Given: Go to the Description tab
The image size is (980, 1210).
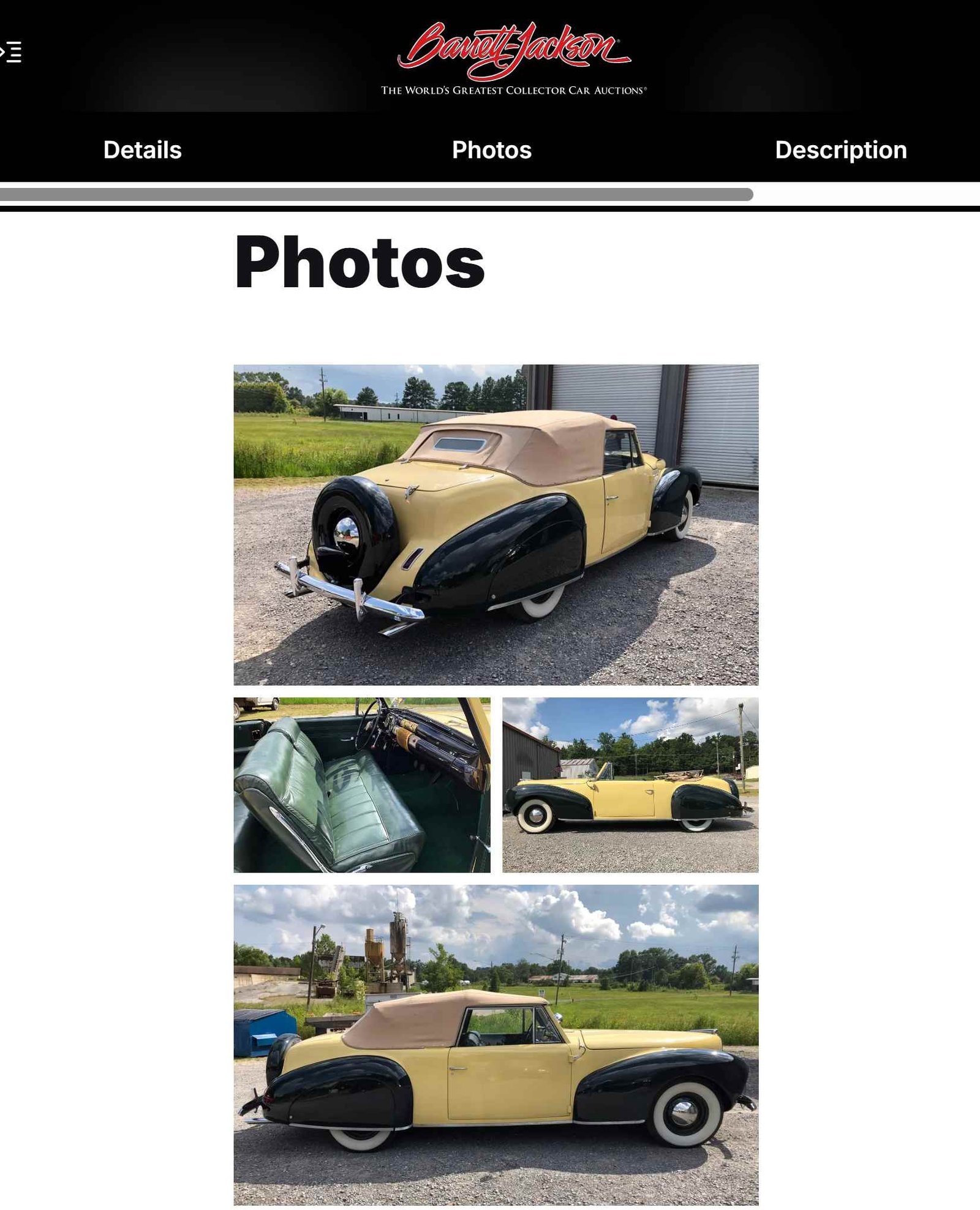Looking at the screenshot, I should [840, 150].
